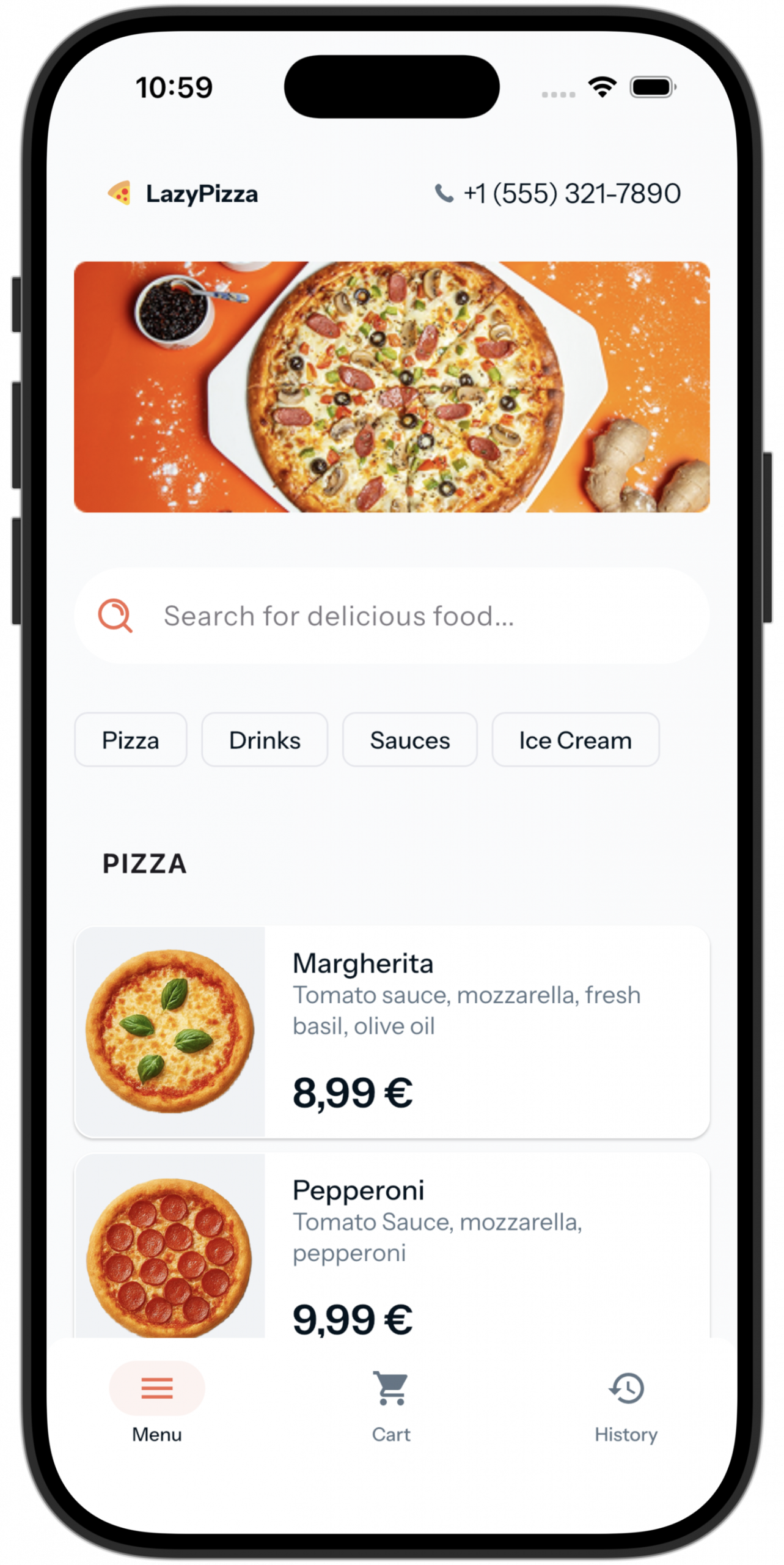Call the LazyPizza phone number
Screen dimensions: 784x1565
point(557,194)
